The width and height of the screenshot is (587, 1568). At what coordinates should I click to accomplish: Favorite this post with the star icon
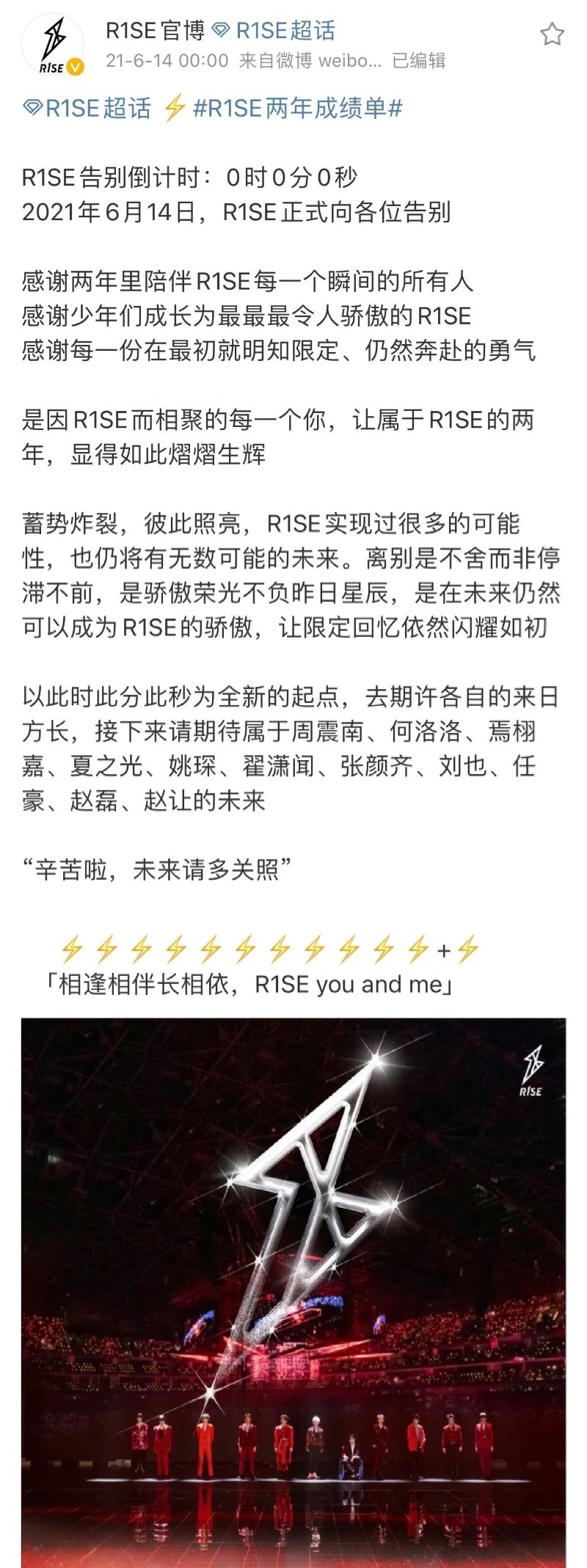(x=552, y=34)
